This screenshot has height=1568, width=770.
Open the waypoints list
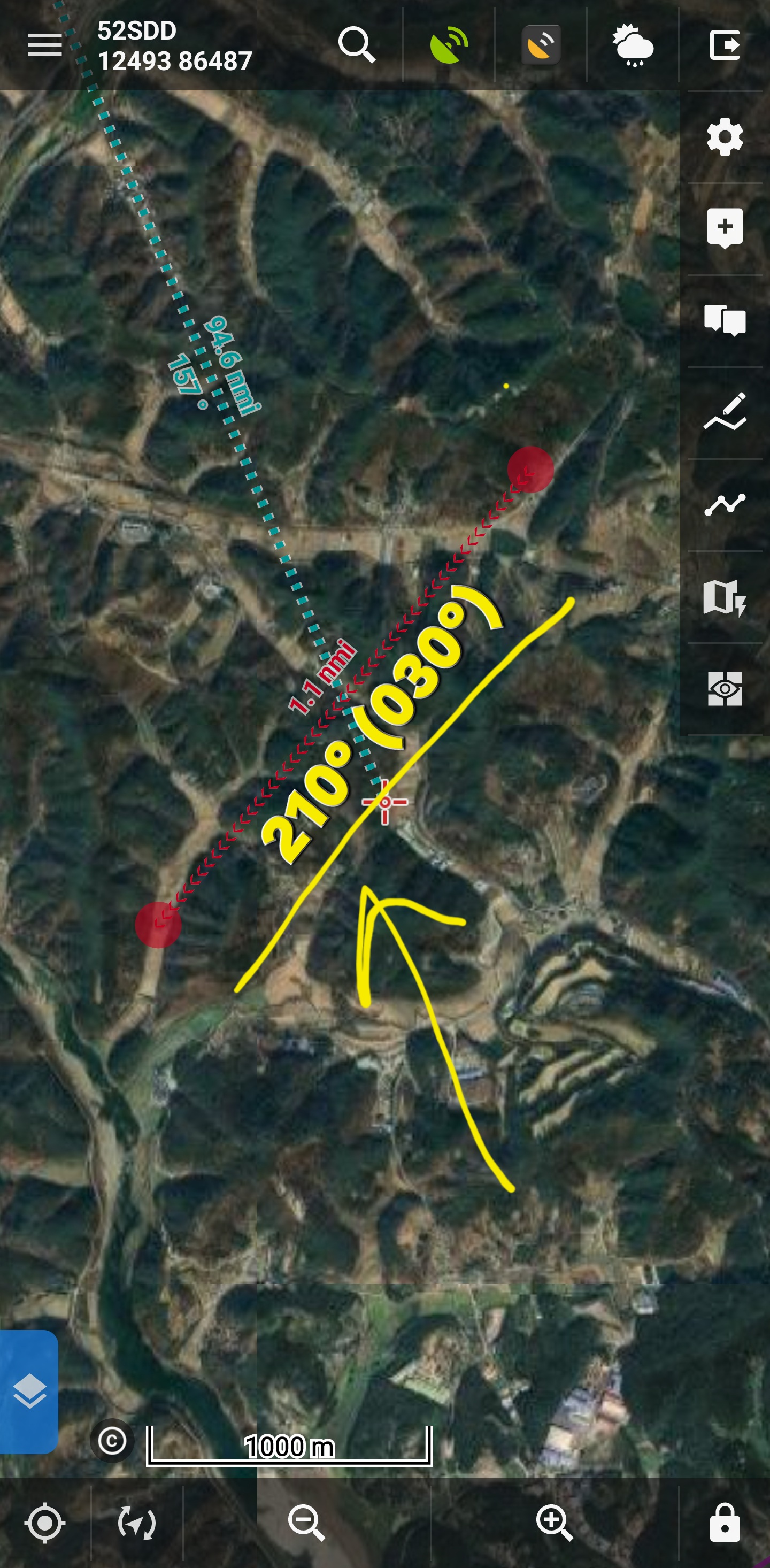tap(725, 320)
